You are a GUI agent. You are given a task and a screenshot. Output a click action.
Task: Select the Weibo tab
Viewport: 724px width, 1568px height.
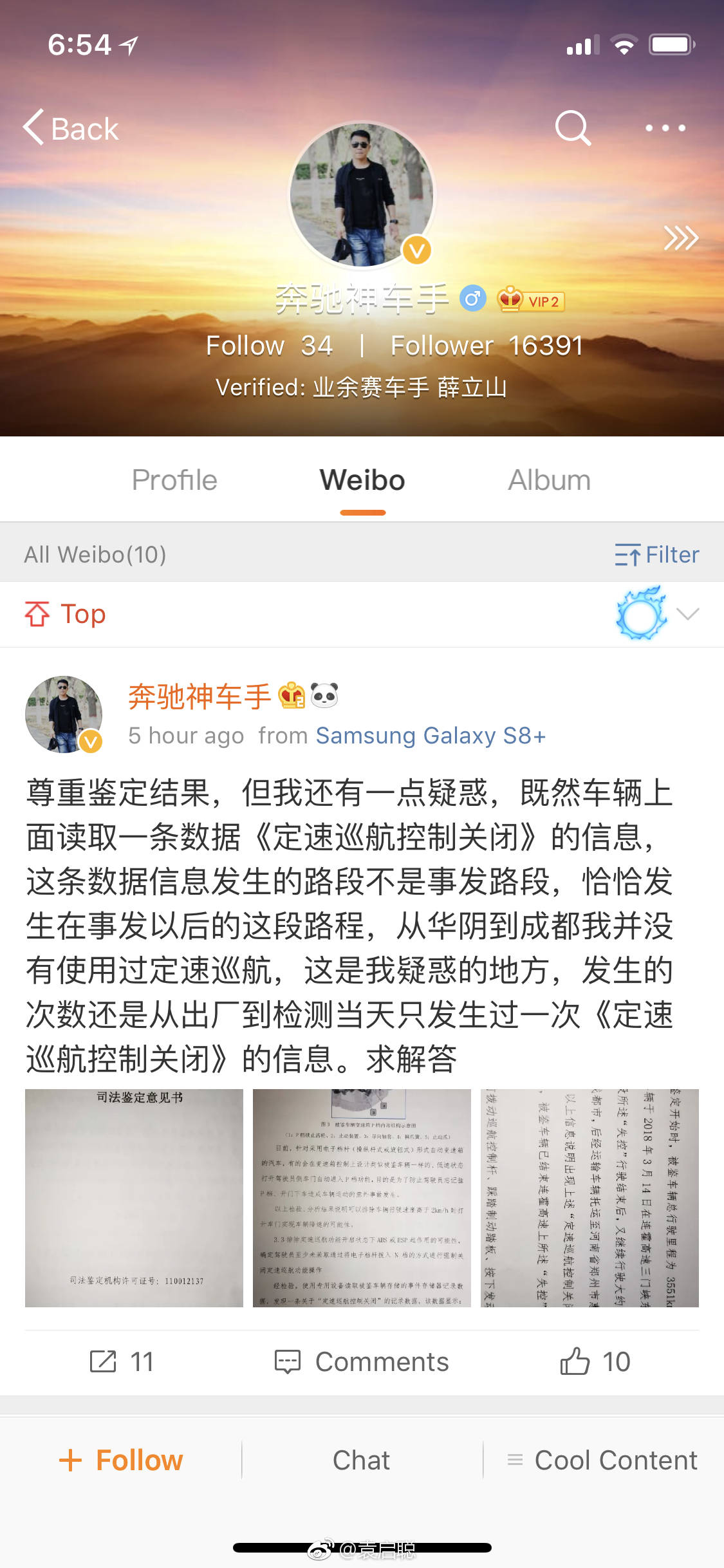click(362, 480)
